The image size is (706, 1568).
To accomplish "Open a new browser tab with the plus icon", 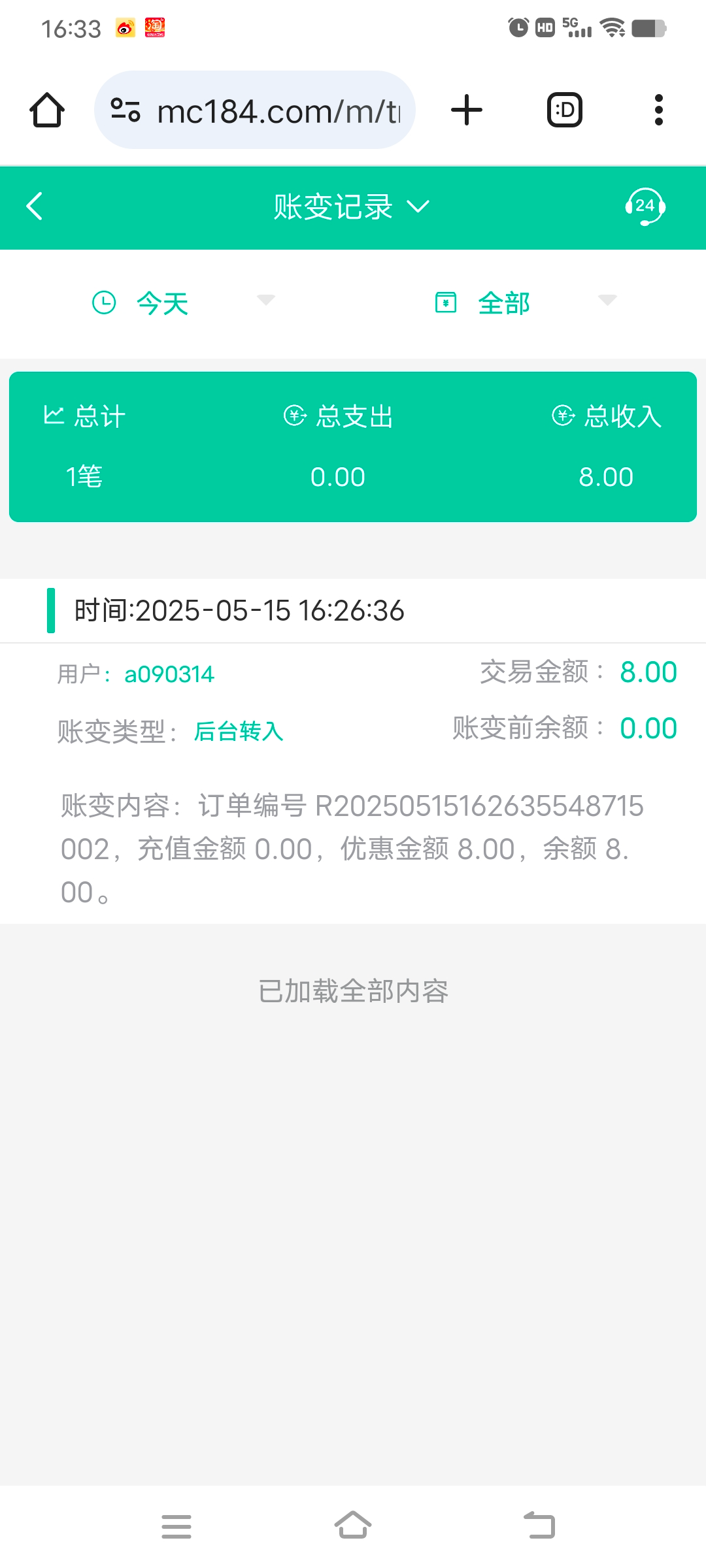I will (465, 109).
